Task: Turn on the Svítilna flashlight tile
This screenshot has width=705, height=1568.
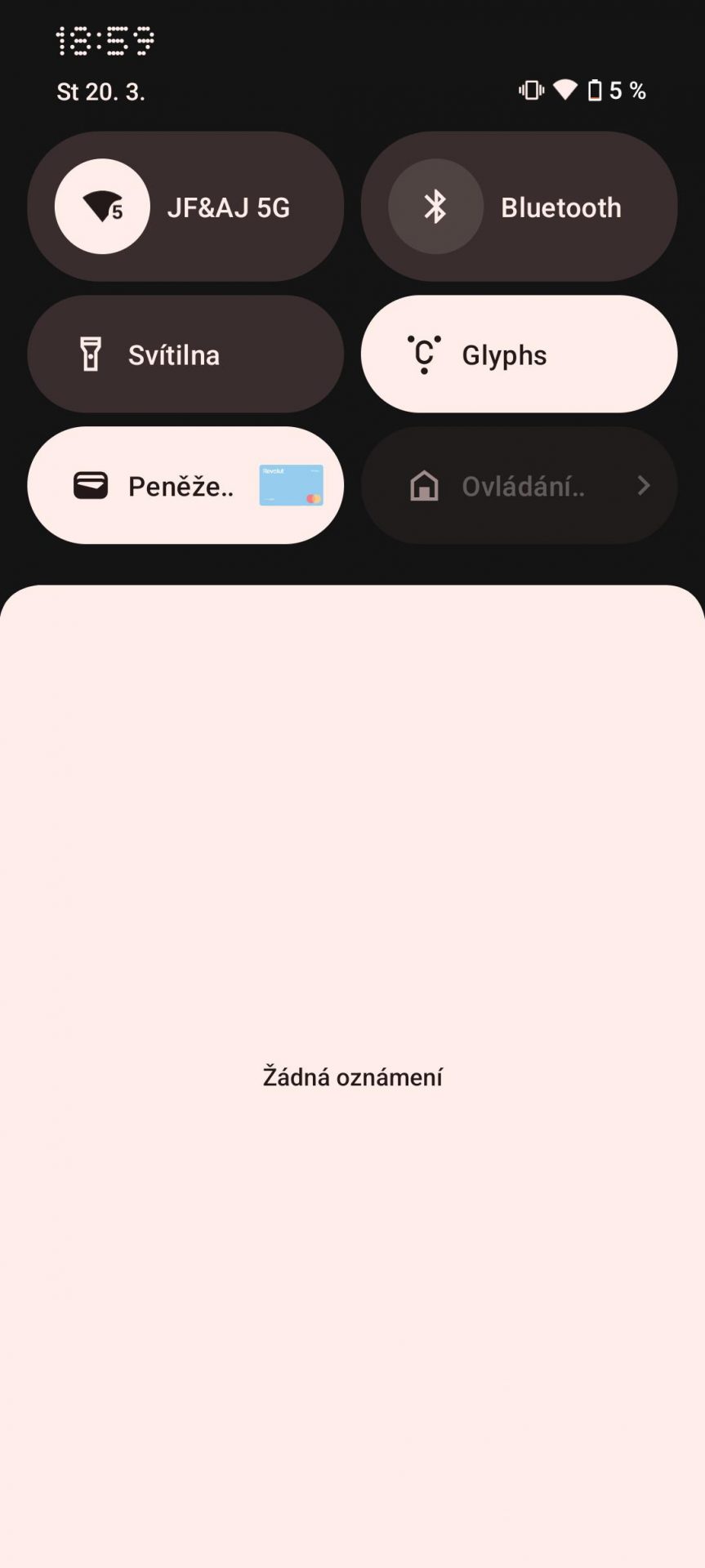Action: pyautogui.click(x=185, y=354)
